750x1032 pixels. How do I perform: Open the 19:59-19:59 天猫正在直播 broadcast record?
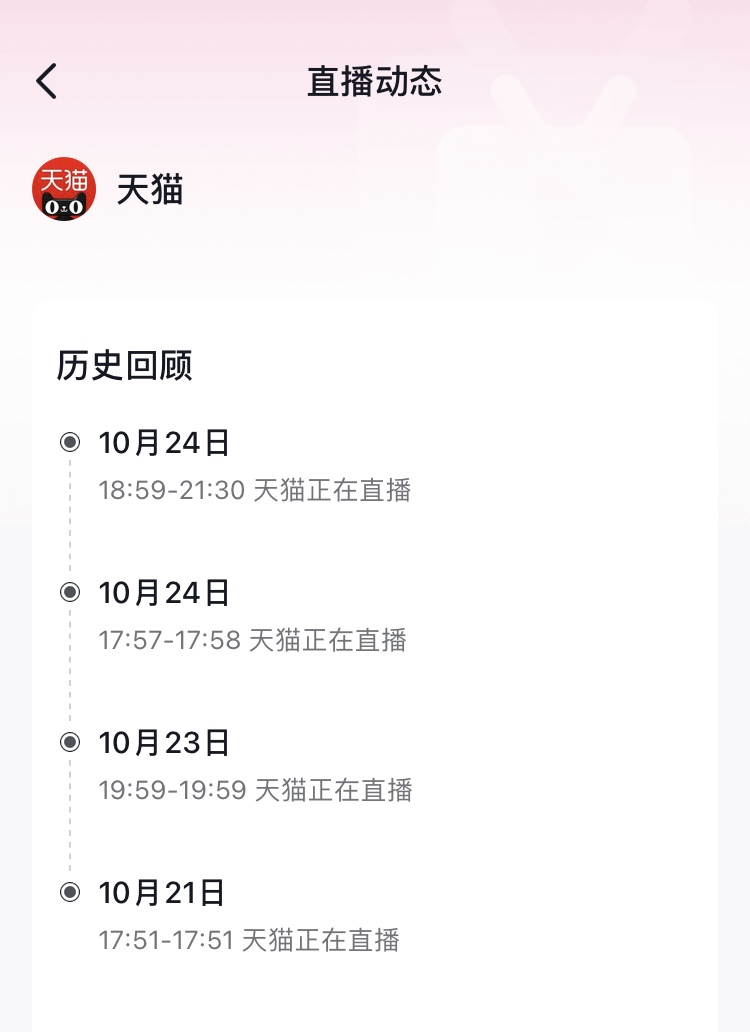(257, 790)
